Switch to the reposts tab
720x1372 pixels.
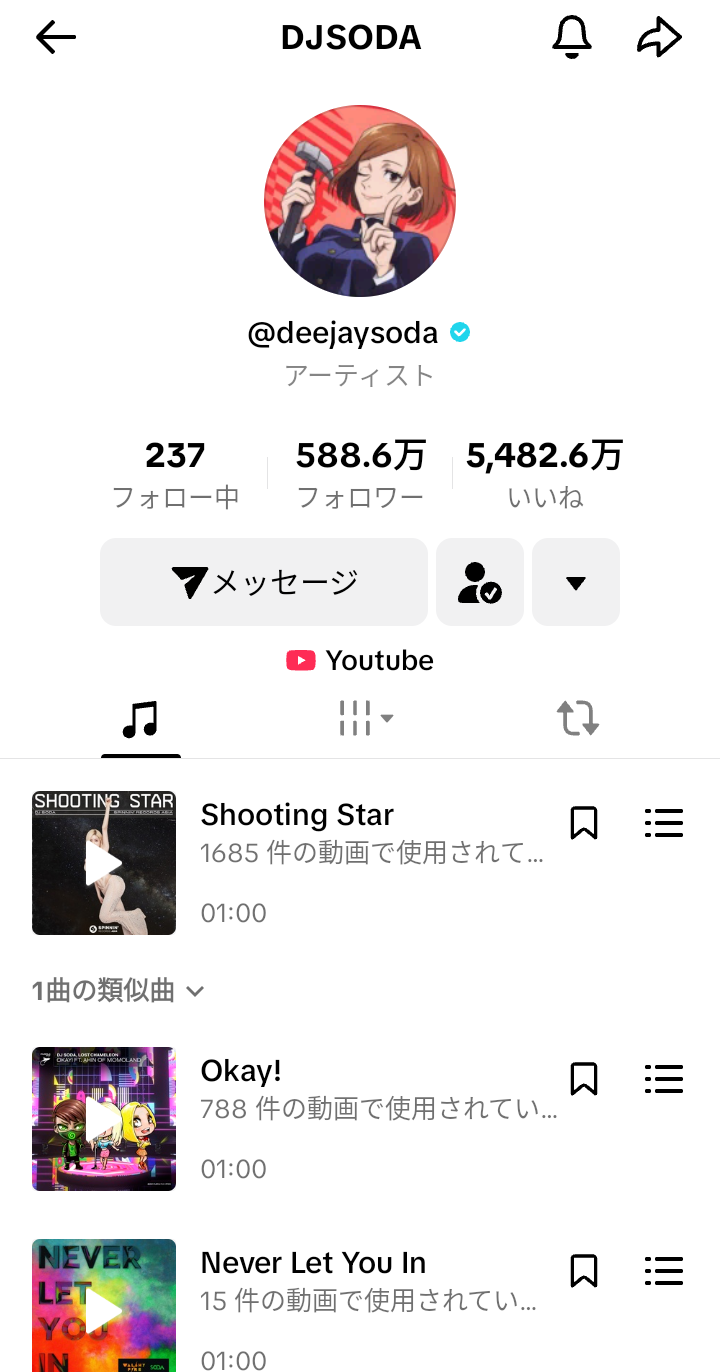pyautogui.click(x=578, y=718)
